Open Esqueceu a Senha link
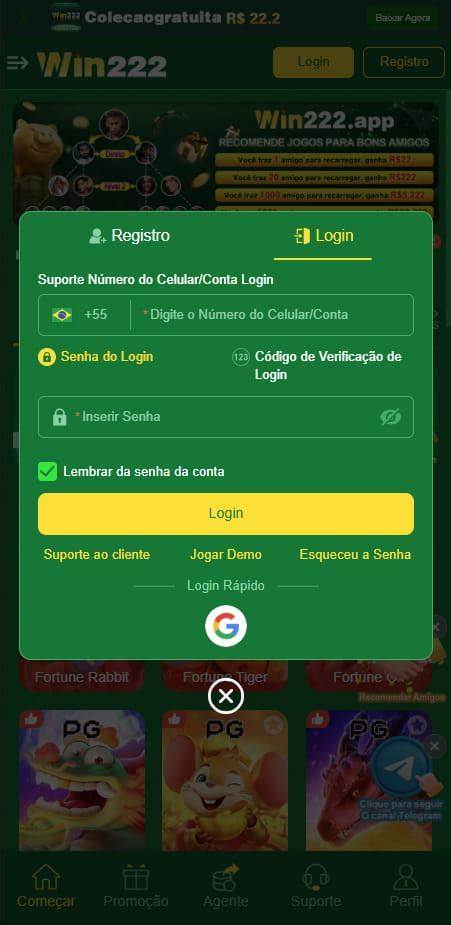451x925 pixels. point(355,555)
